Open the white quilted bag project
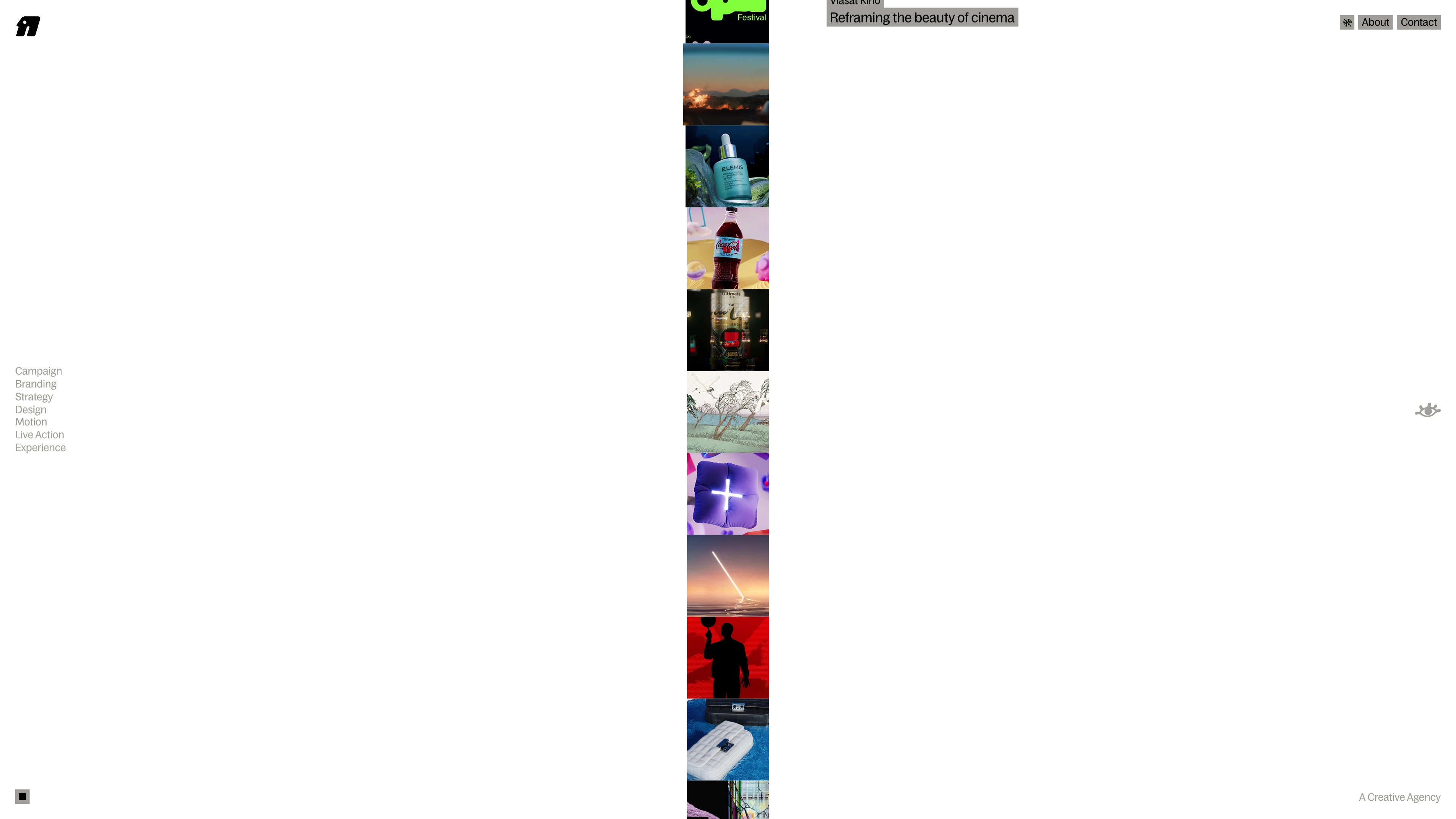 (x=728, y=739)
